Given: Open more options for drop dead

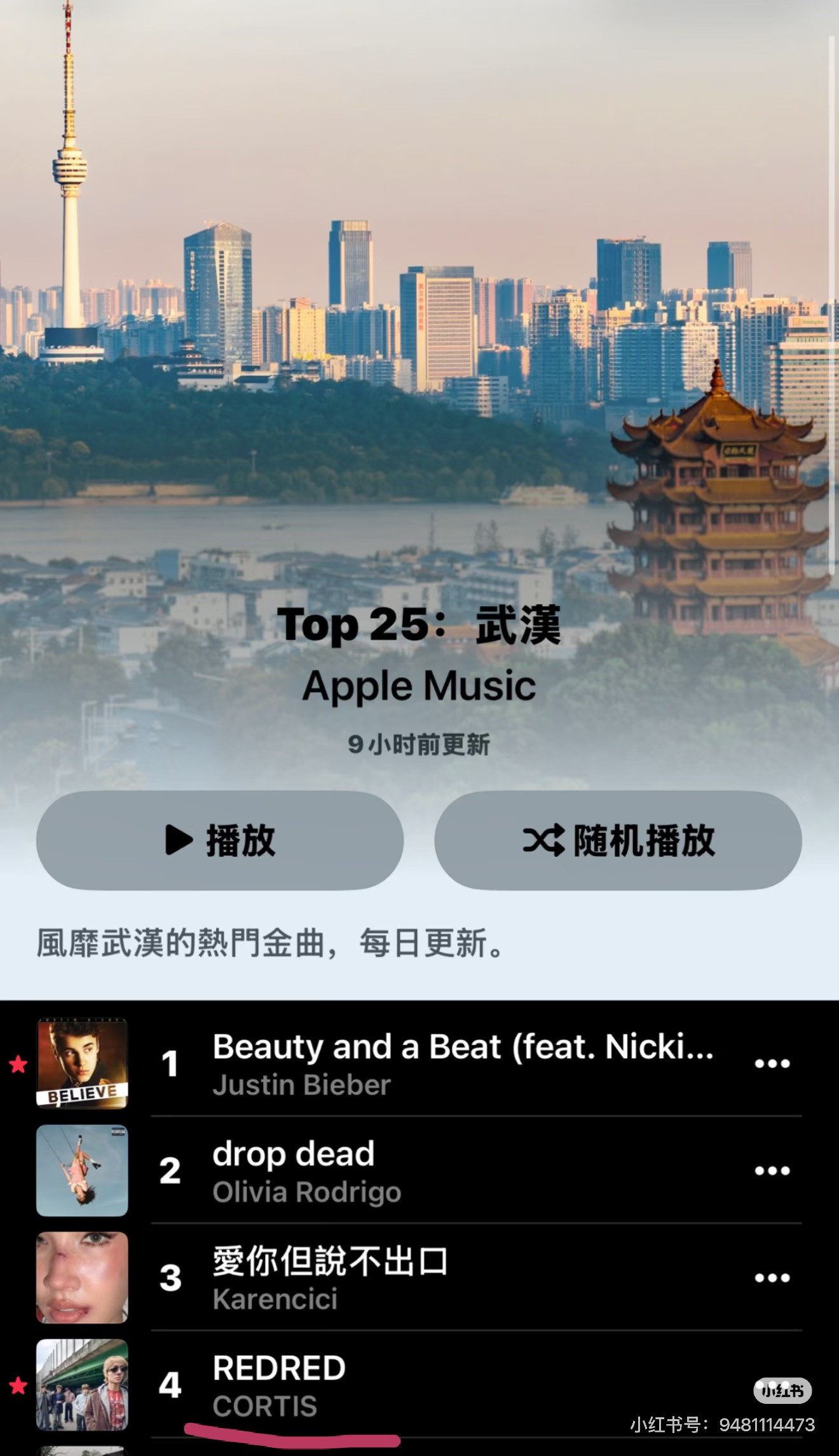Looking at the screenshot, I should click(x=772, y=1171).
